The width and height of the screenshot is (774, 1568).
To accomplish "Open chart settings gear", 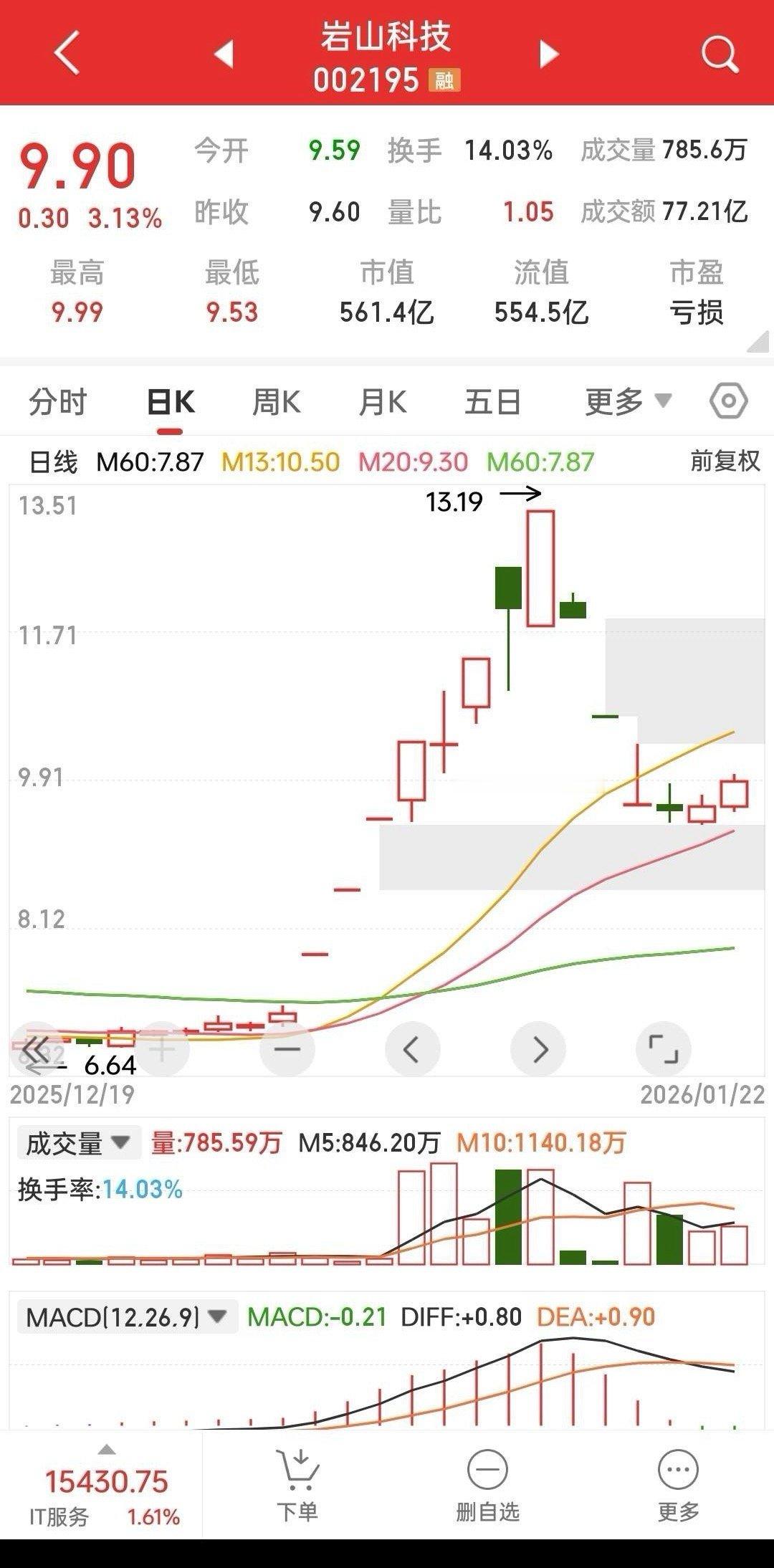I will point(728,402).
